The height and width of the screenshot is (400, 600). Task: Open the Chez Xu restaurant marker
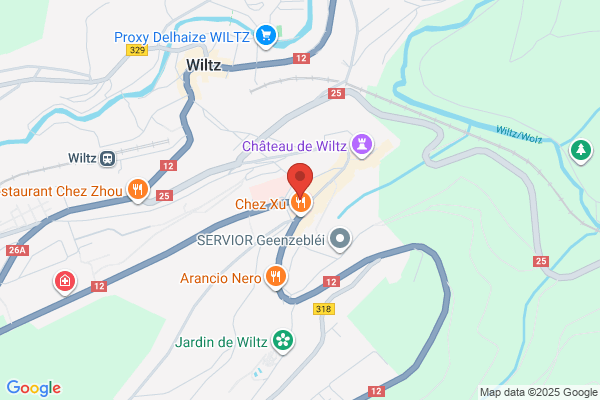[301, 204]
